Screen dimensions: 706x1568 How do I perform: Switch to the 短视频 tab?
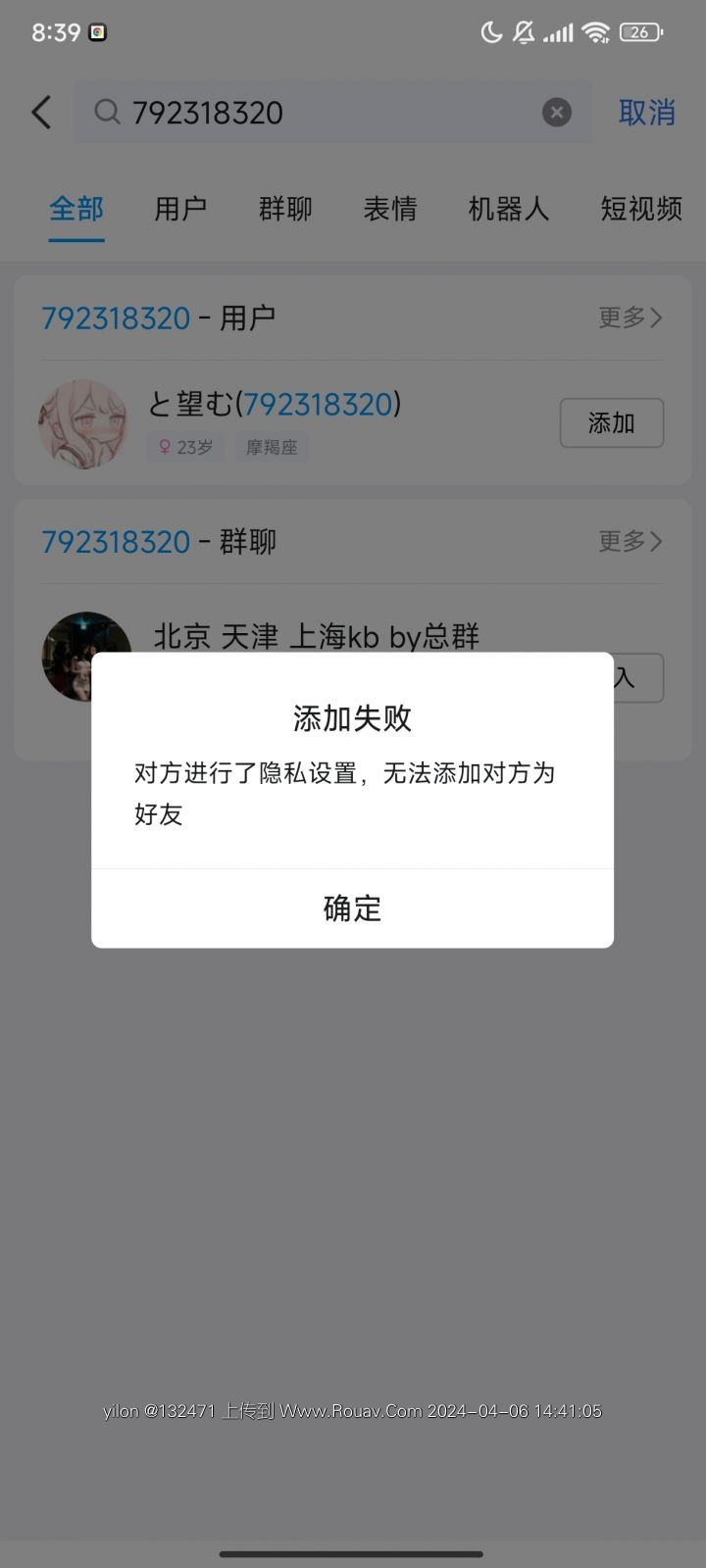(640, 209)
